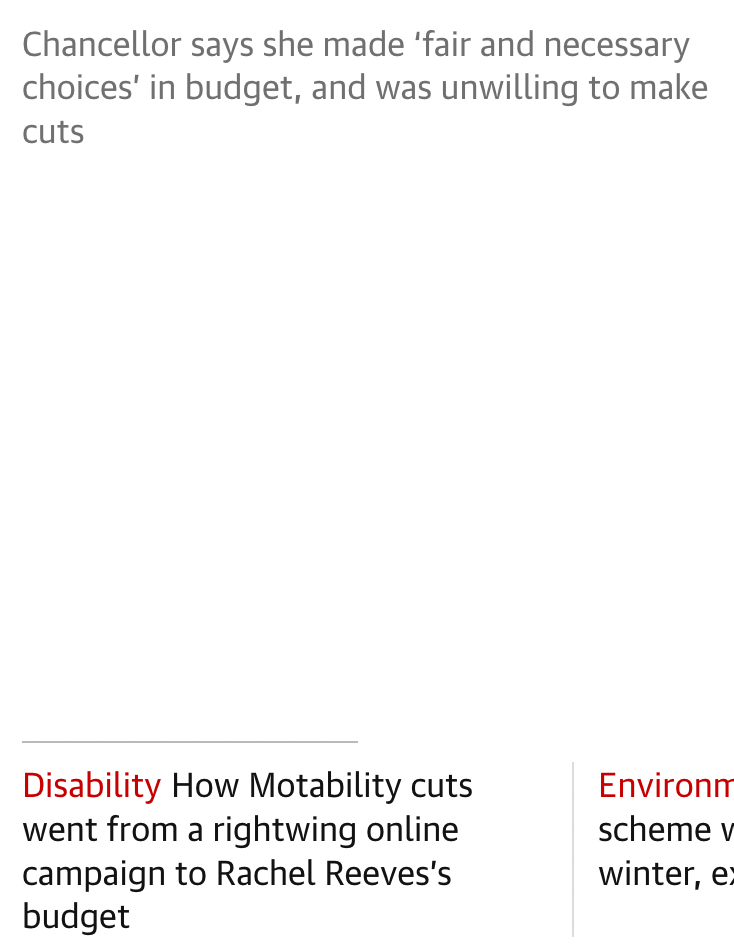Open the Chancellor 'fair and necessary choices' article

click(x=365, y=88)
